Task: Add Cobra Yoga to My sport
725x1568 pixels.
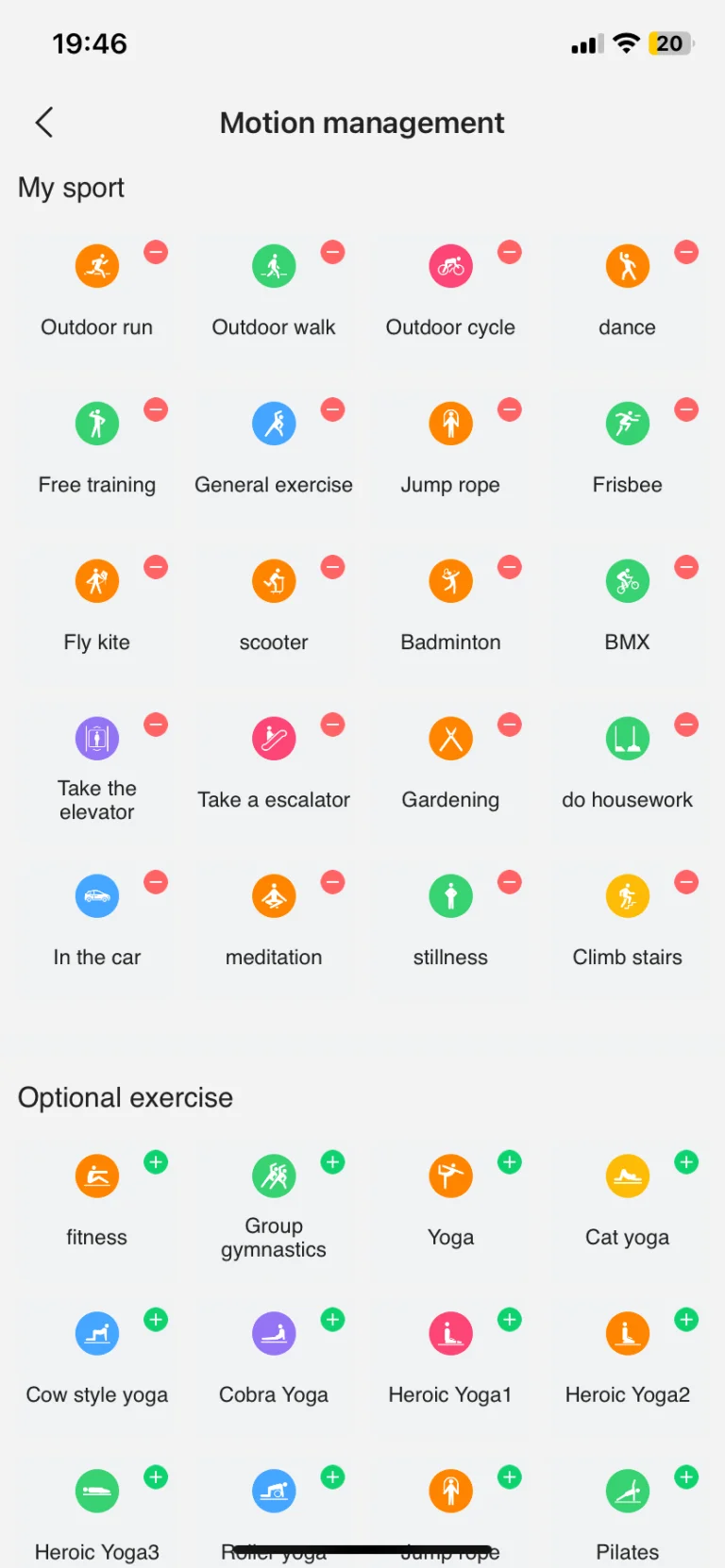Action: (332, 1320)
